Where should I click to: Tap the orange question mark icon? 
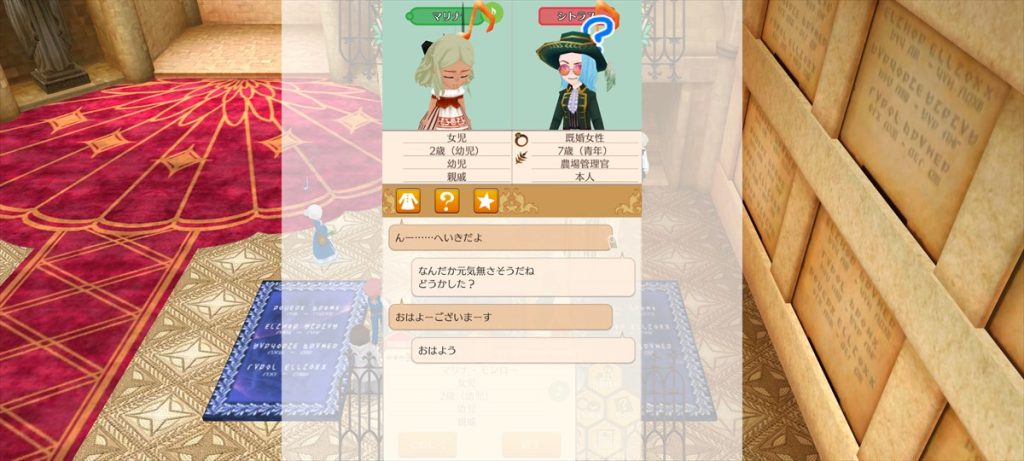coord(447,201)
